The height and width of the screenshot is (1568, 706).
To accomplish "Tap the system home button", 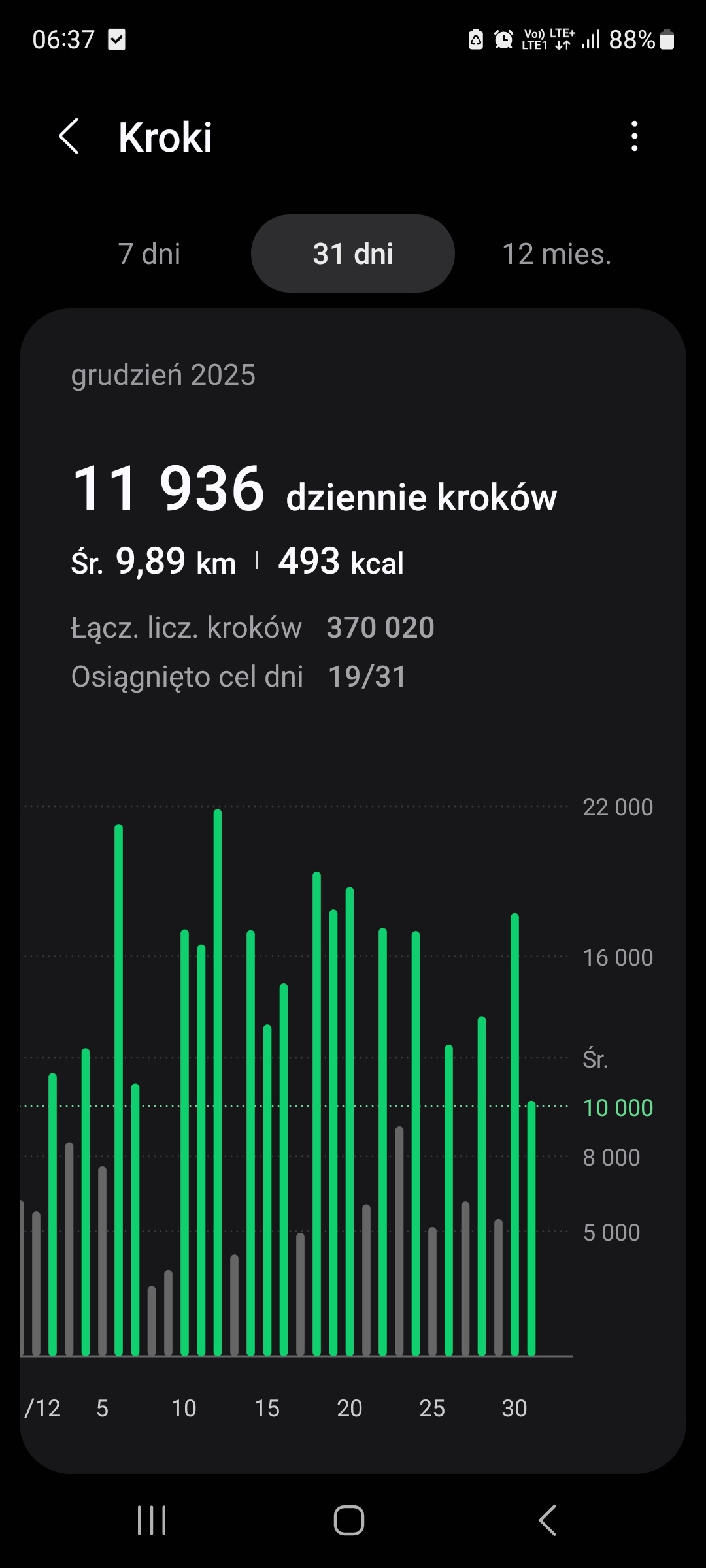I will [349, 1520].
